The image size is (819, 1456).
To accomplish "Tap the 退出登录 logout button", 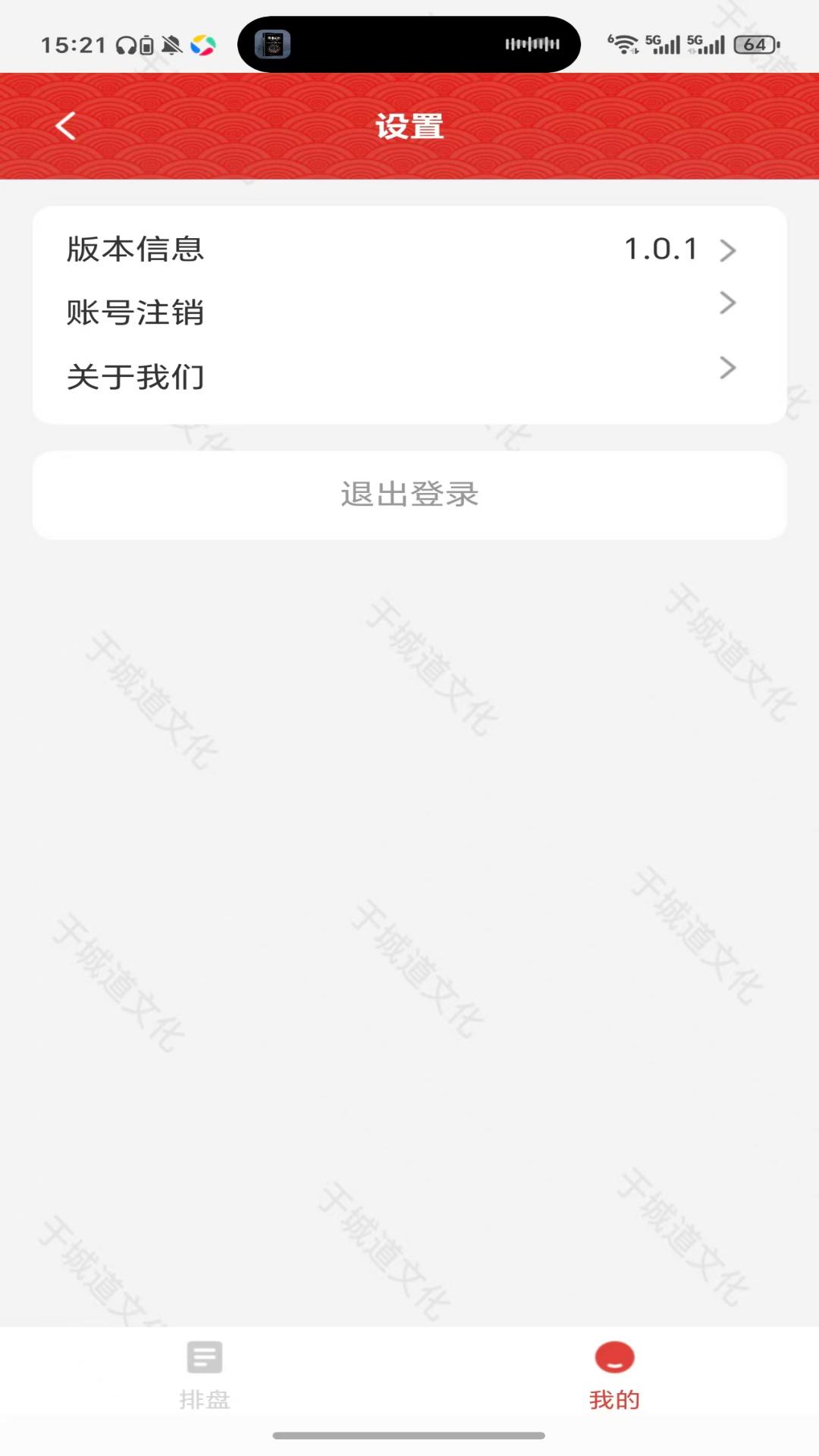I will point(409,494).
